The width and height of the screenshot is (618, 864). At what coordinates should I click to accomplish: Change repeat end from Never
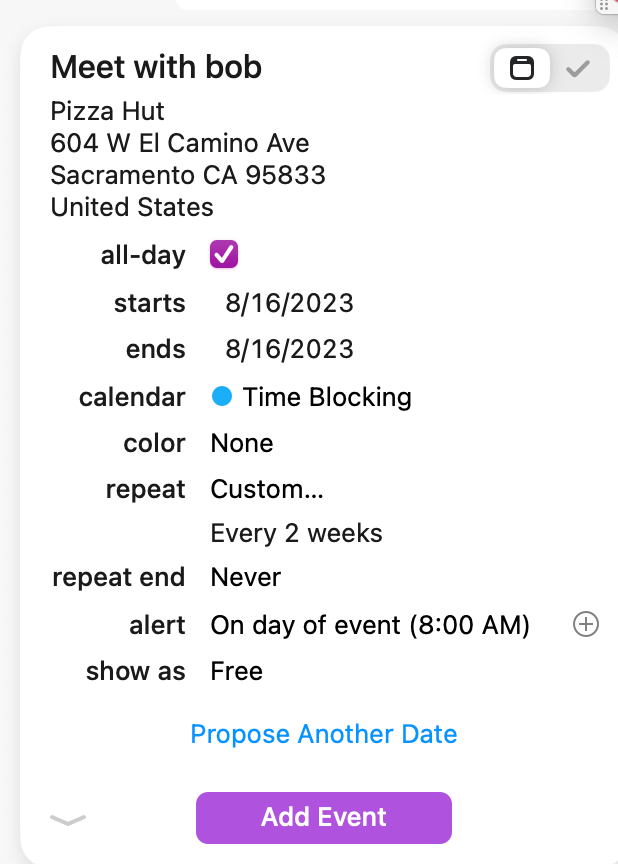click(x=246, y=577)
